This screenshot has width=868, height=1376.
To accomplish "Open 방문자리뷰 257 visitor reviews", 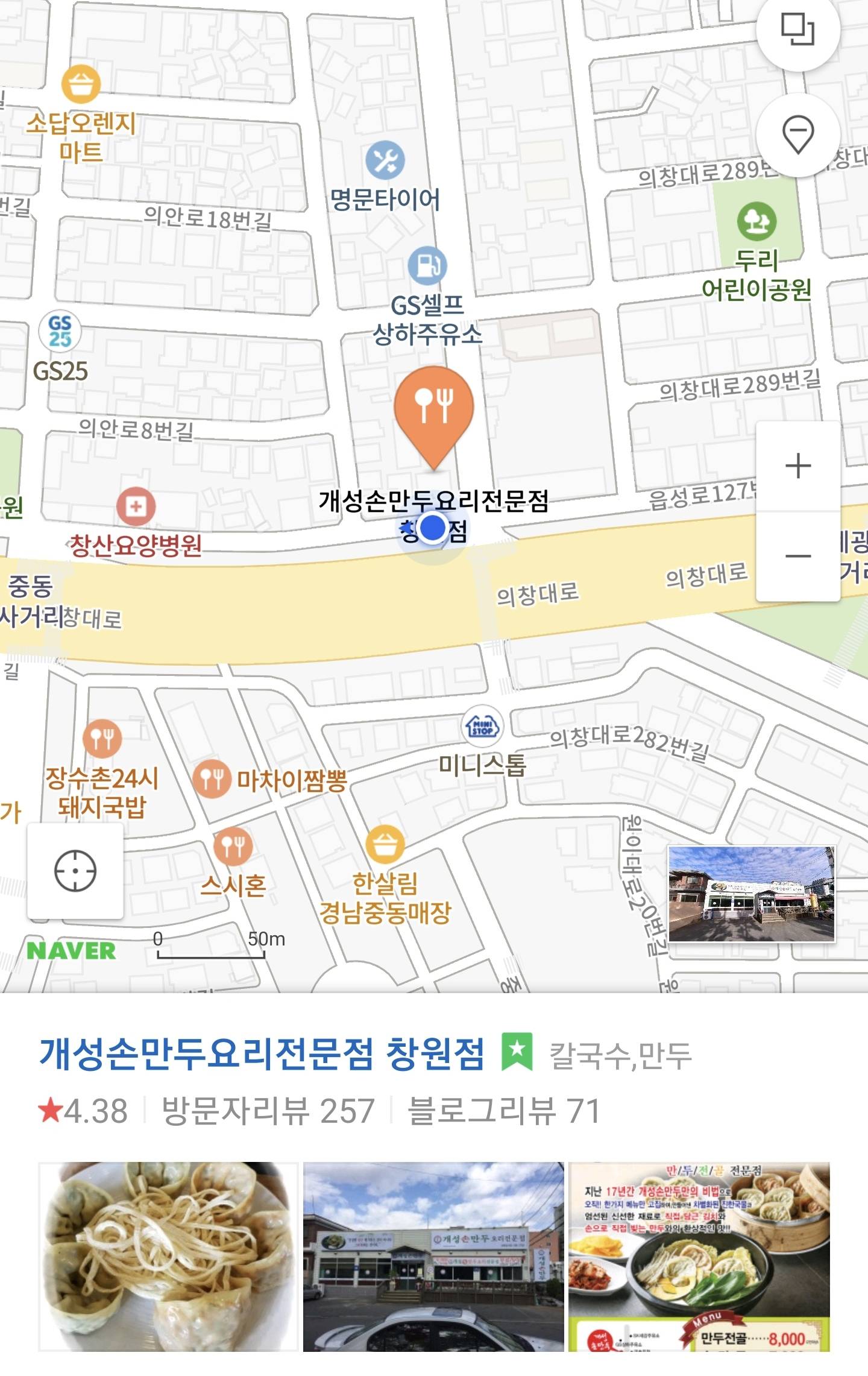I will pyautogui.click(x=268, y=1111).
